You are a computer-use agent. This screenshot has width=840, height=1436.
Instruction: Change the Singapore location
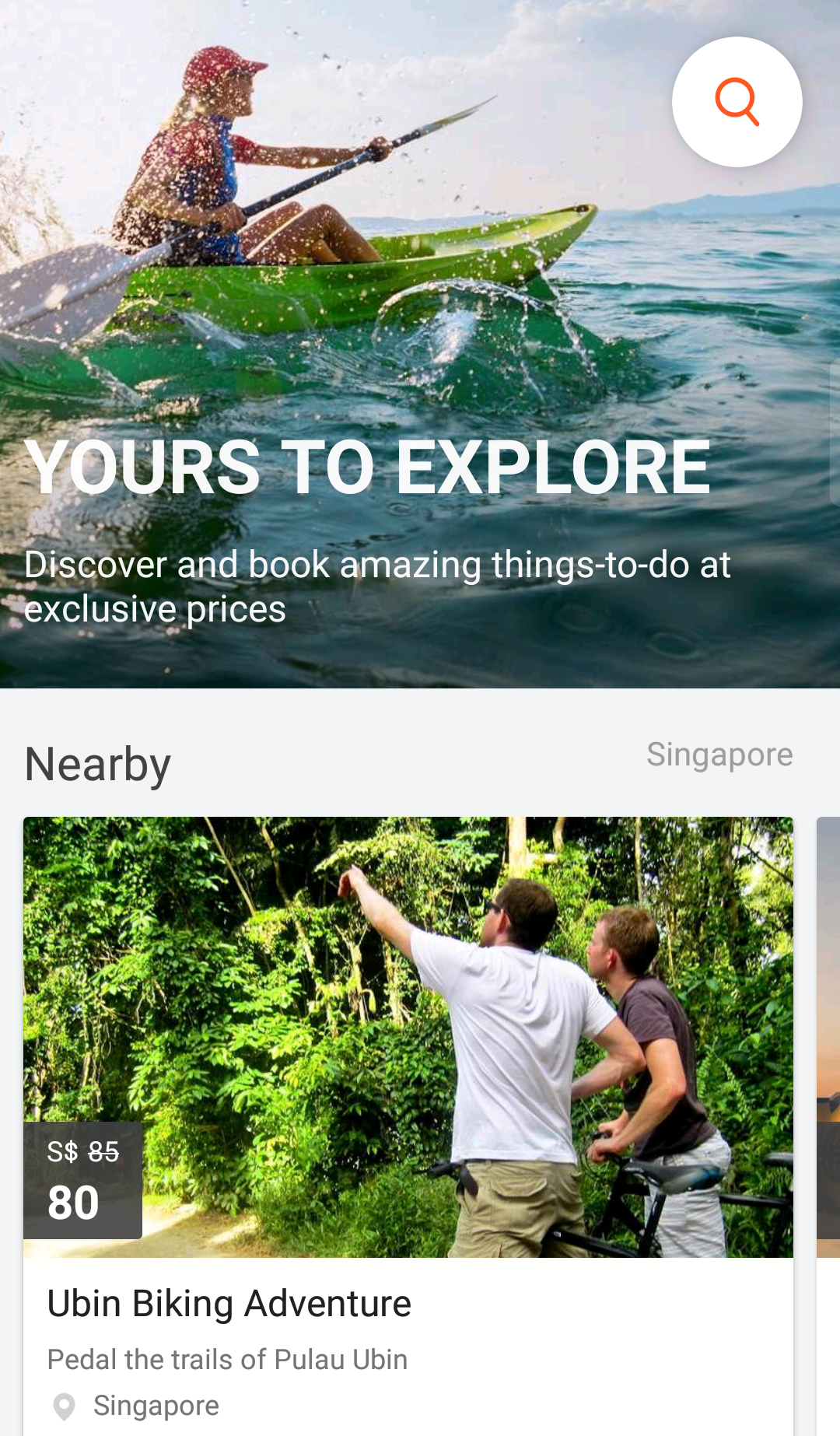[x=719, y=755]
